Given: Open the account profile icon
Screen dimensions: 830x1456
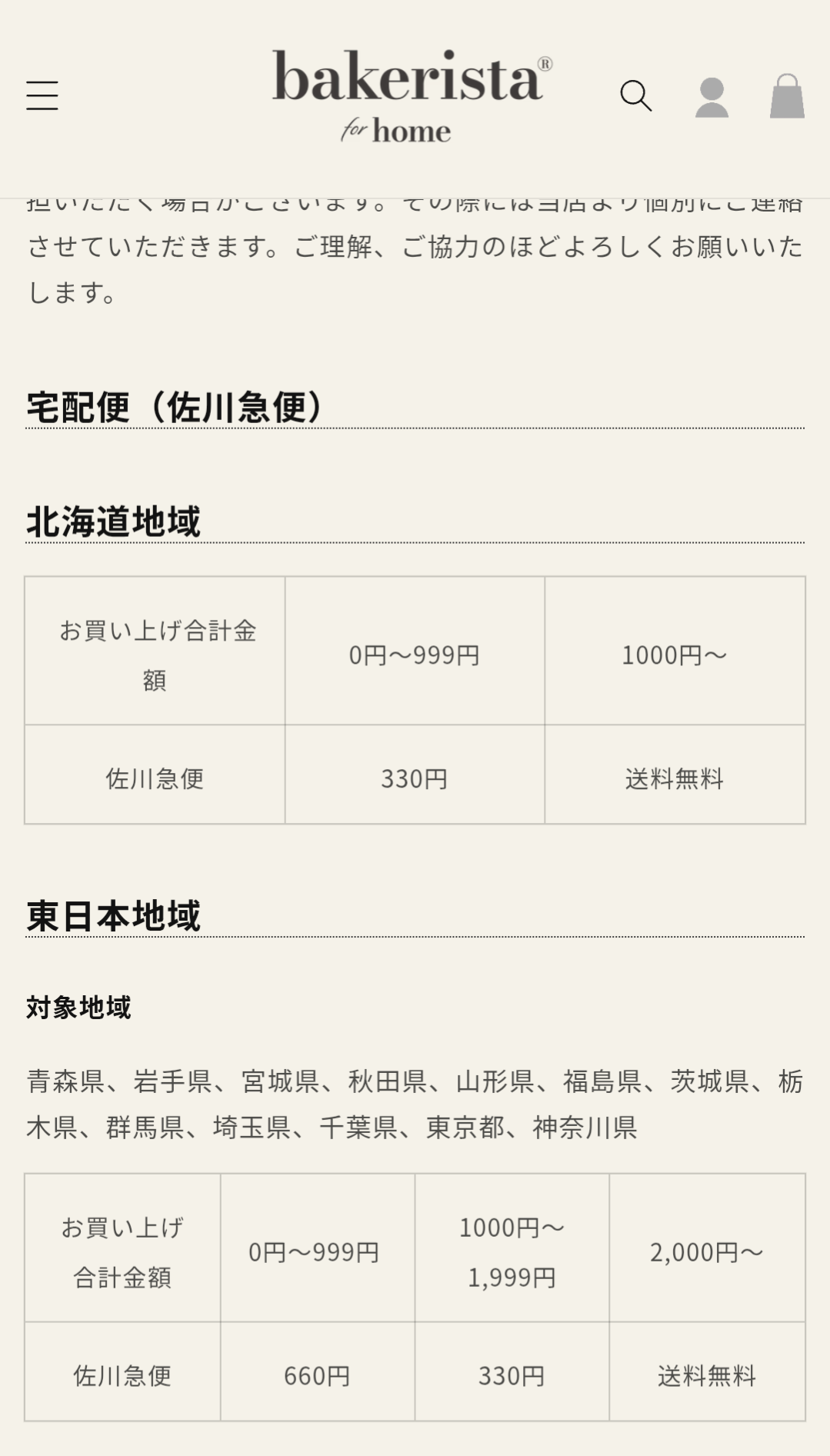Looking at the screenshot, I should tap(712, 97).
